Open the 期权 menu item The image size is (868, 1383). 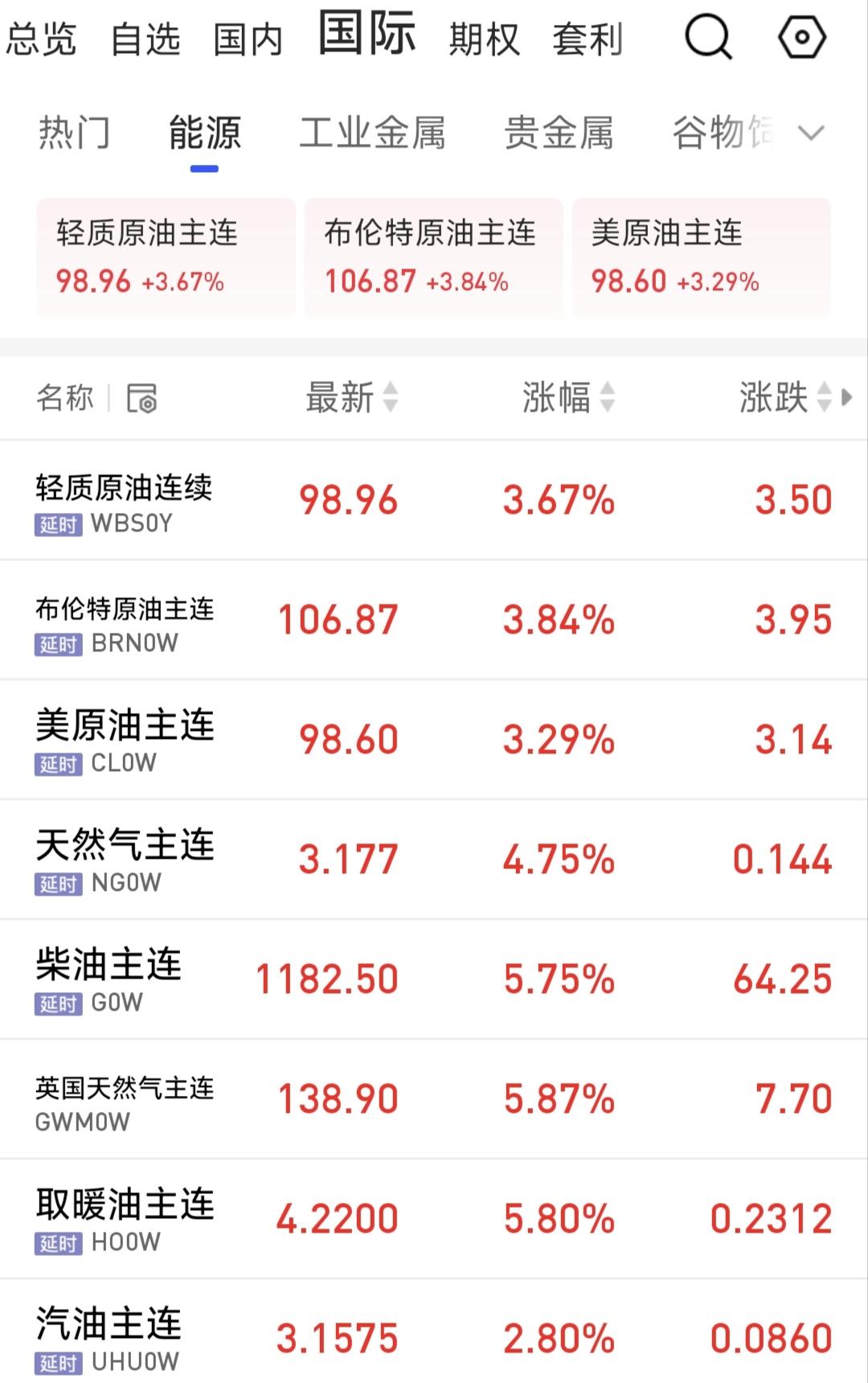(x=483, y=38)
